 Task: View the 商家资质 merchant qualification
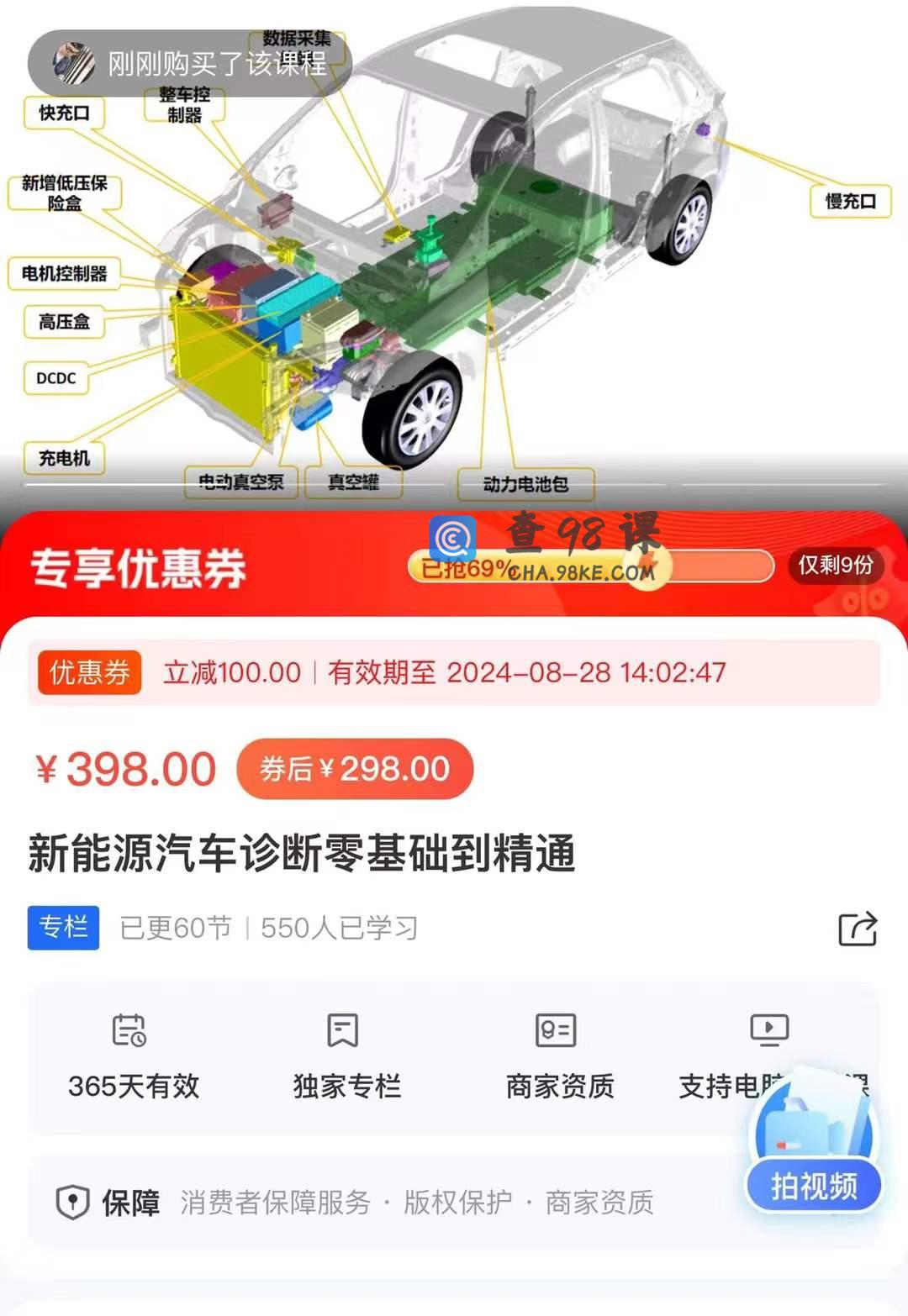point(559,1056)
